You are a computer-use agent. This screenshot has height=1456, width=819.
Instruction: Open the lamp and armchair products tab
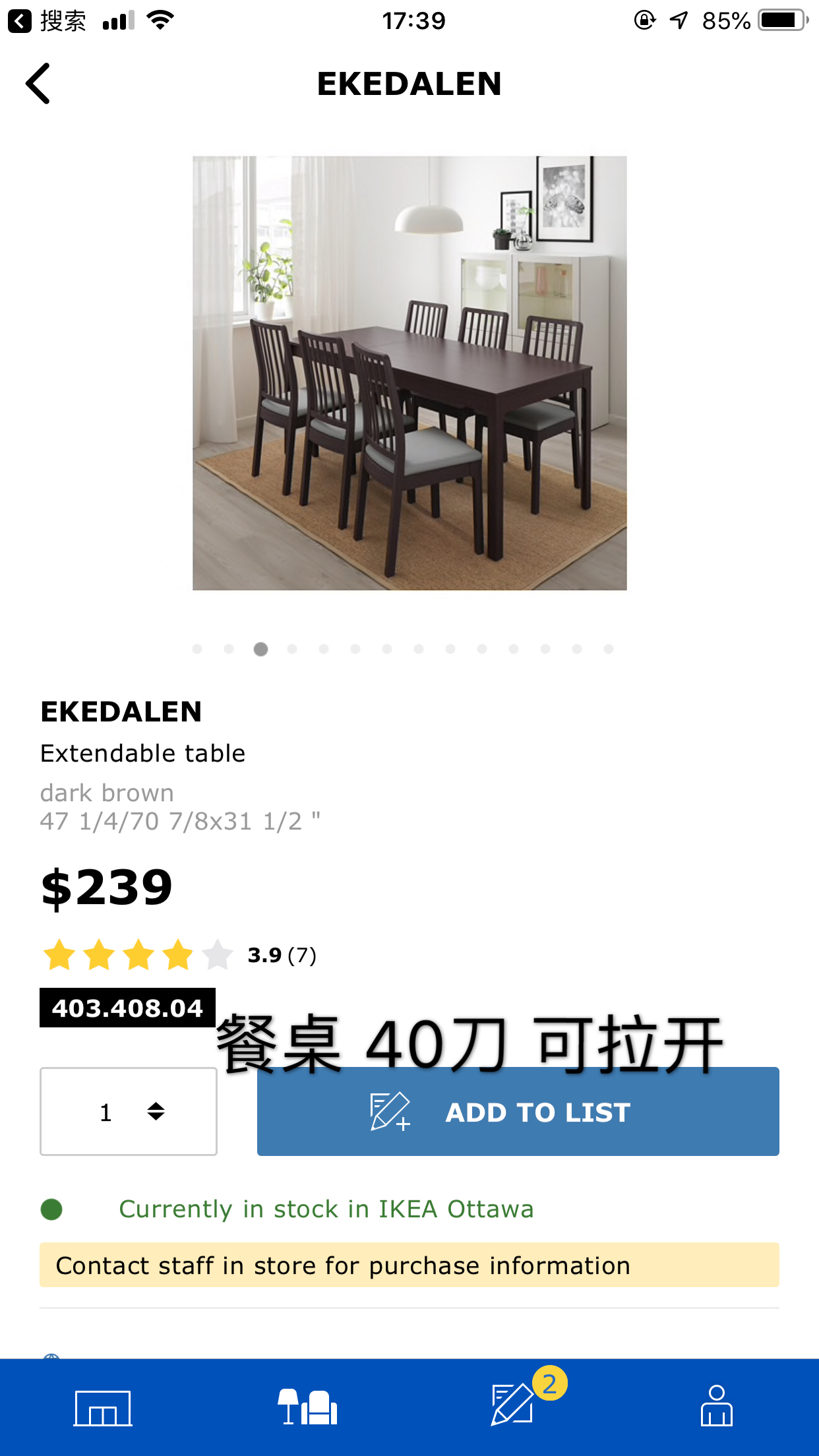pos(307,1407)
